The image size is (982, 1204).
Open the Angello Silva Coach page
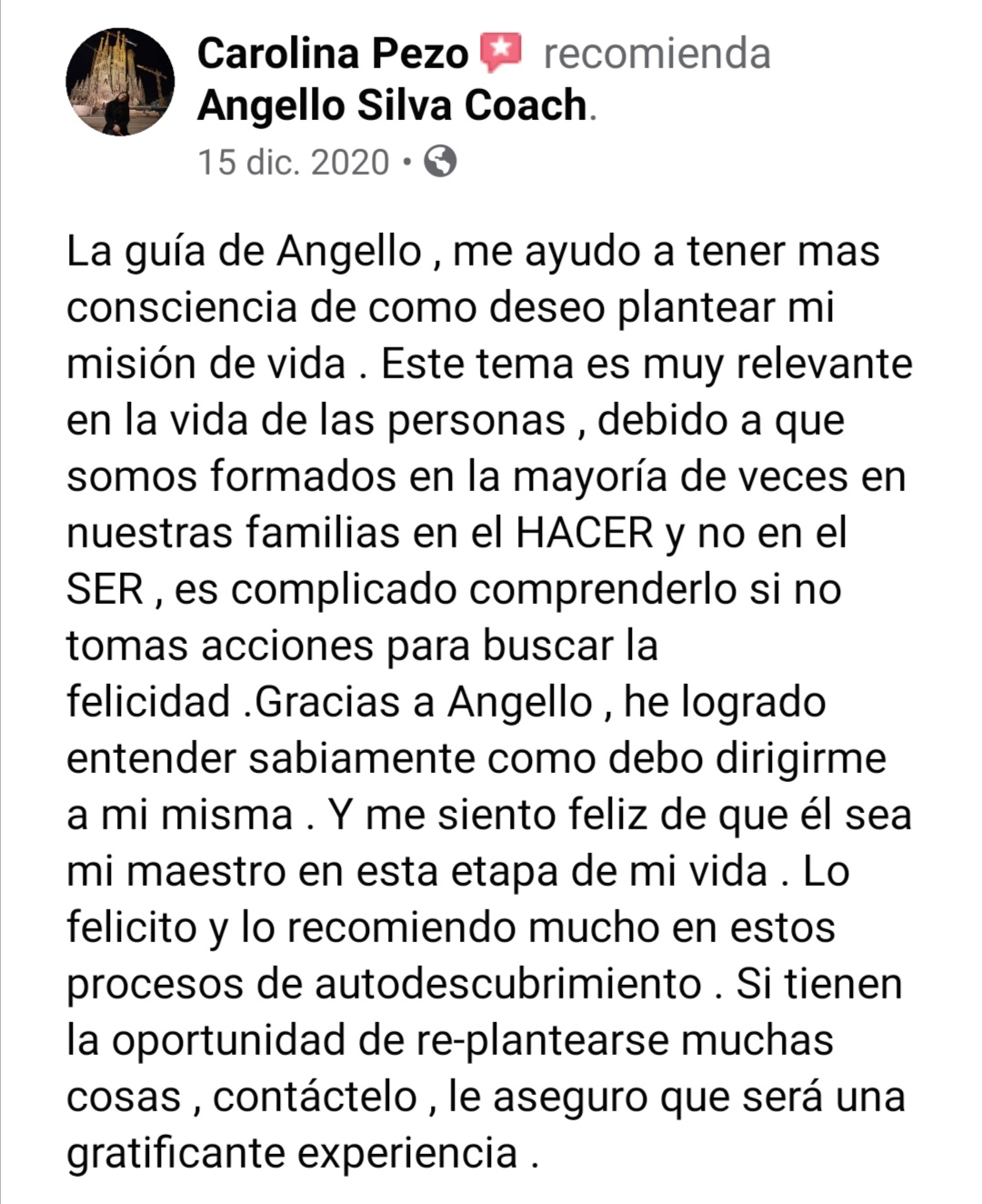click(393, 105)
